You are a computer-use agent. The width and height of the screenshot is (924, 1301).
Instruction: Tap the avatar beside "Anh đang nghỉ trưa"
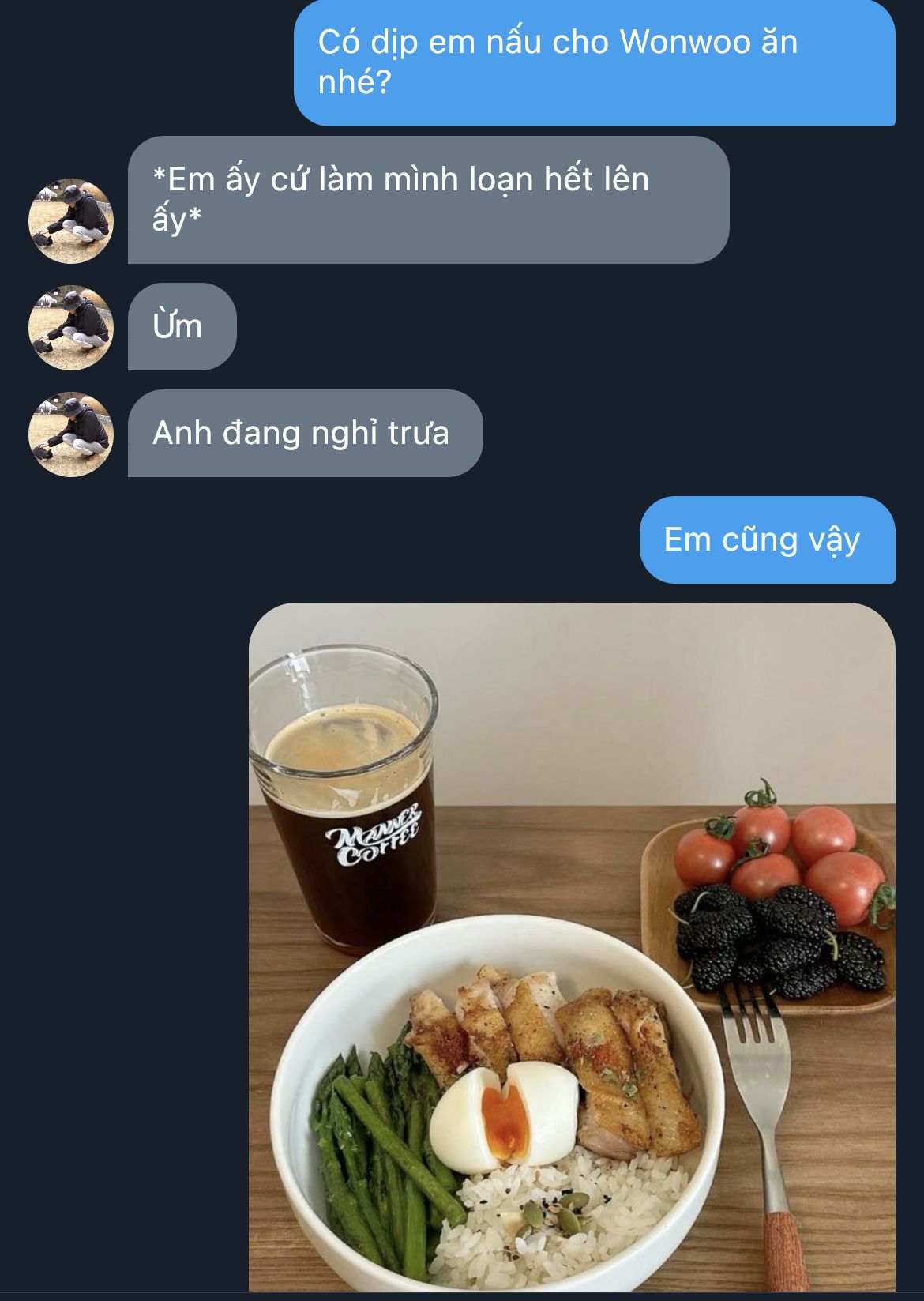[x=71, y=434]
